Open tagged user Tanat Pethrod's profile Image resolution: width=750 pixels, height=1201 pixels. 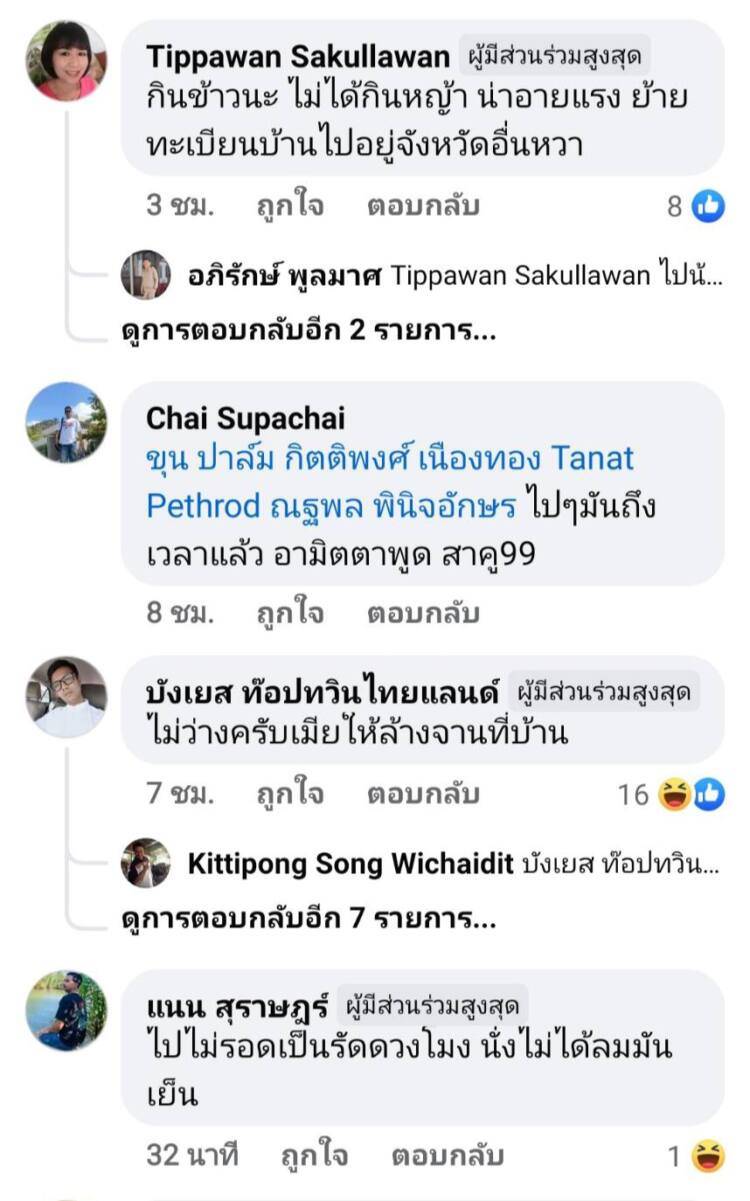pos(390,482)
